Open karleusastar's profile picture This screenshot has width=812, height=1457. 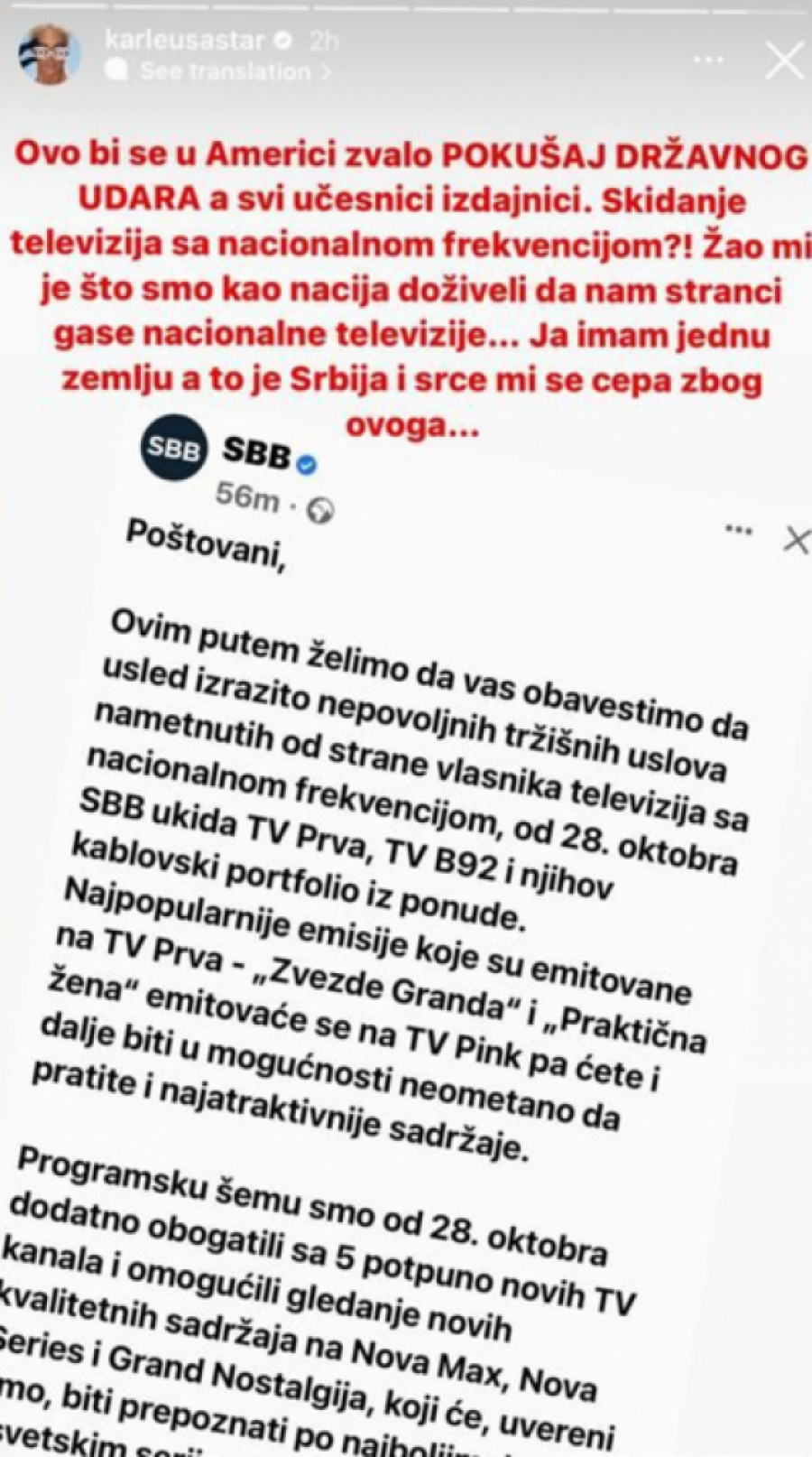click(51, 54)
